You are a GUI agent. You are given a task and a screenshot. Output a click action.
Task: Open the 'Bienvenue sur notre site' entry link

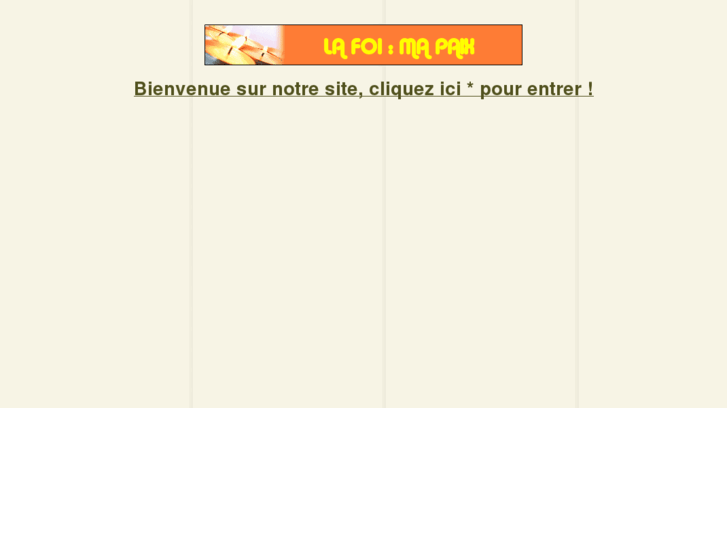363,89
